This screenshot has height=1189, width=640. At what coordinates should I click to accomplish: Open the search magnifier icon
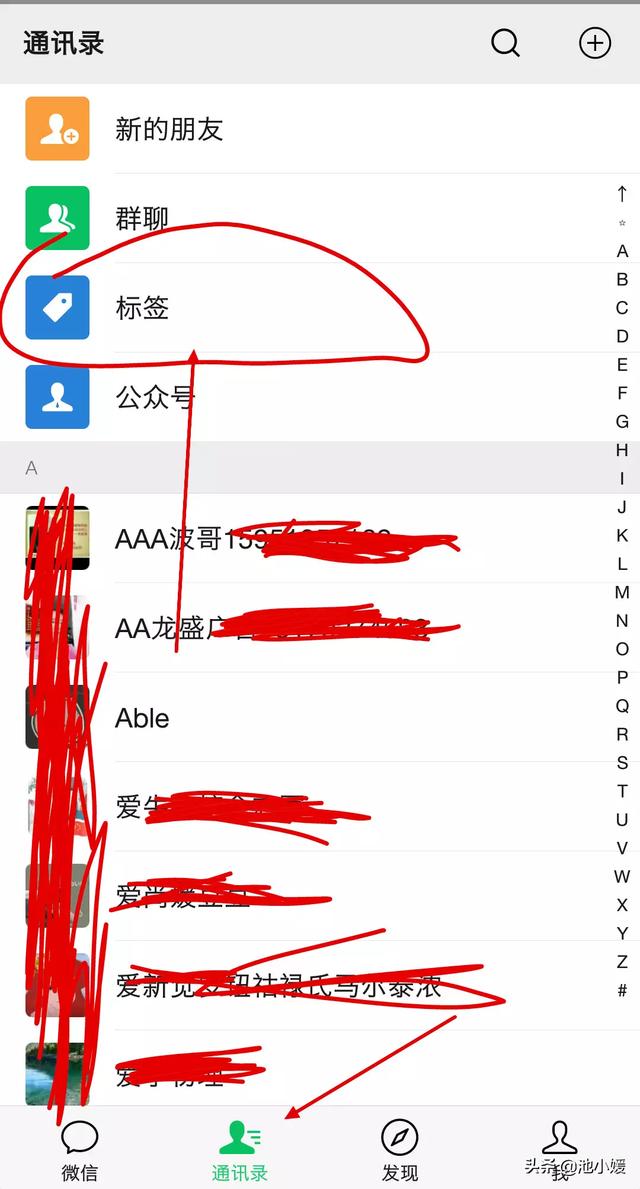click(x=505, y=43)
